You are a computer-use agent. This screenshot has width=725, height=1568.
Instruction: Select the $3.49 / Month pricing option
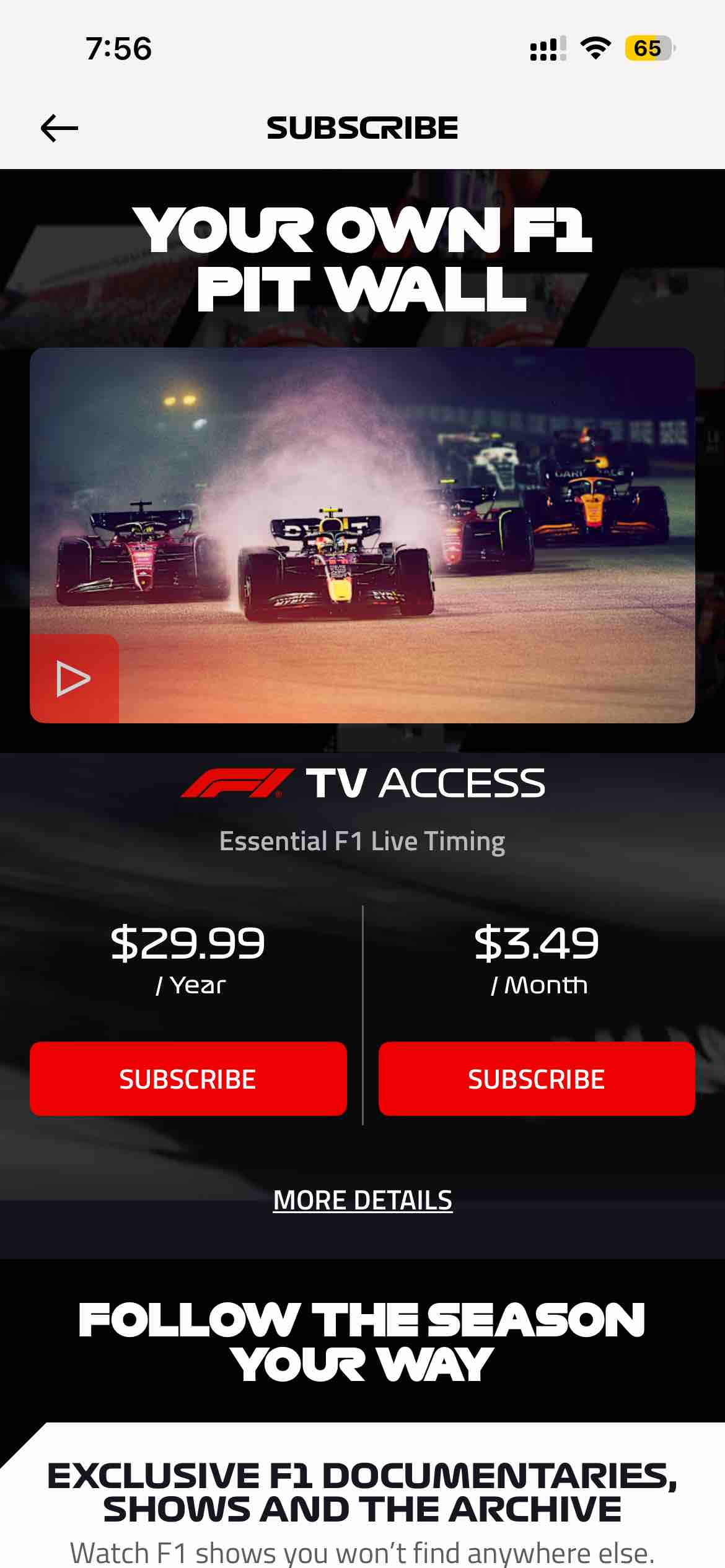click(x=538, y=957)
